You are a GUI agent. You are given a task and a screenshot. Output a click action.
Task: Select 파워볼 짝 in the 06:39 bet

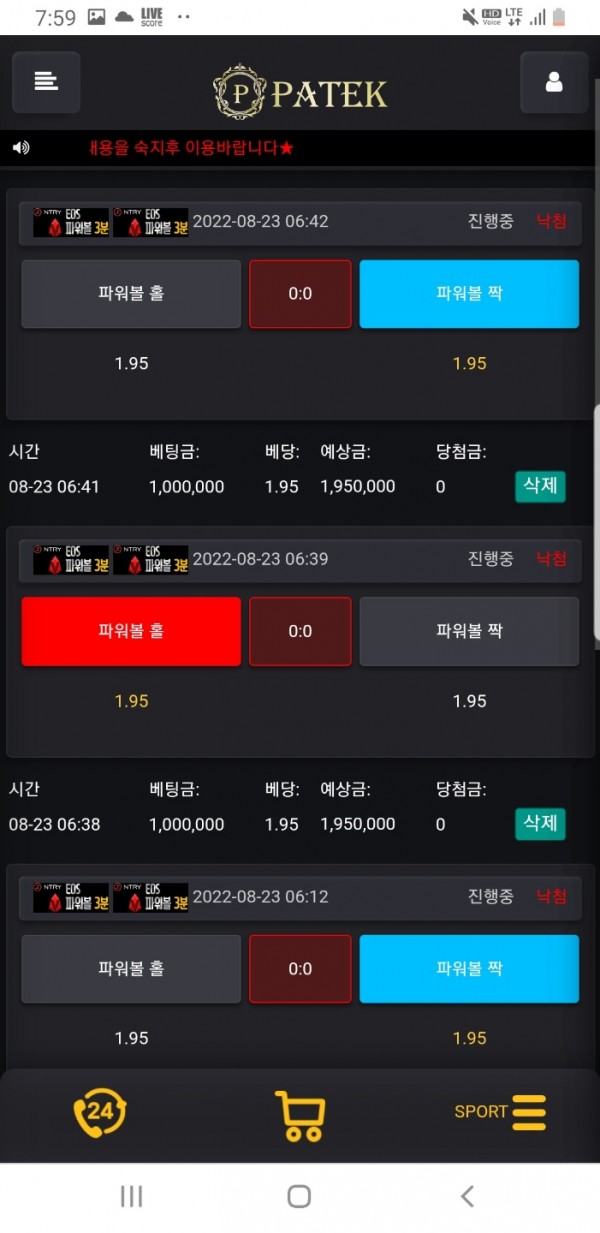coord(469,631)
